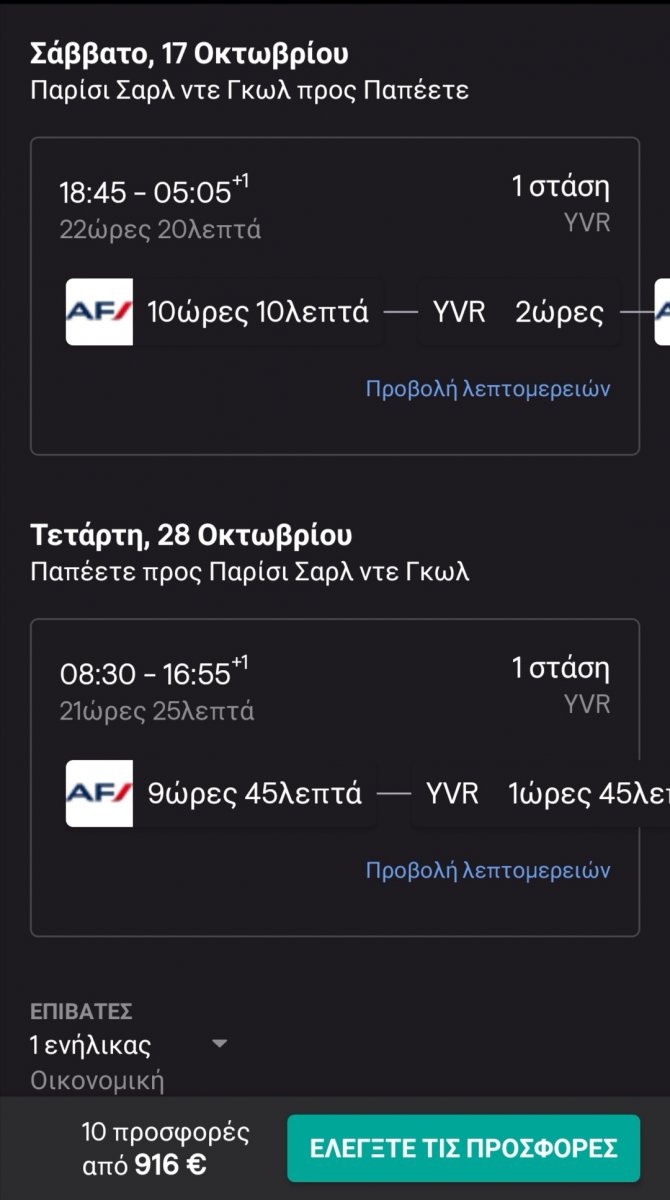
Task: Open the 18:45 - 05:05 outbound flight card
Action: 335,296
